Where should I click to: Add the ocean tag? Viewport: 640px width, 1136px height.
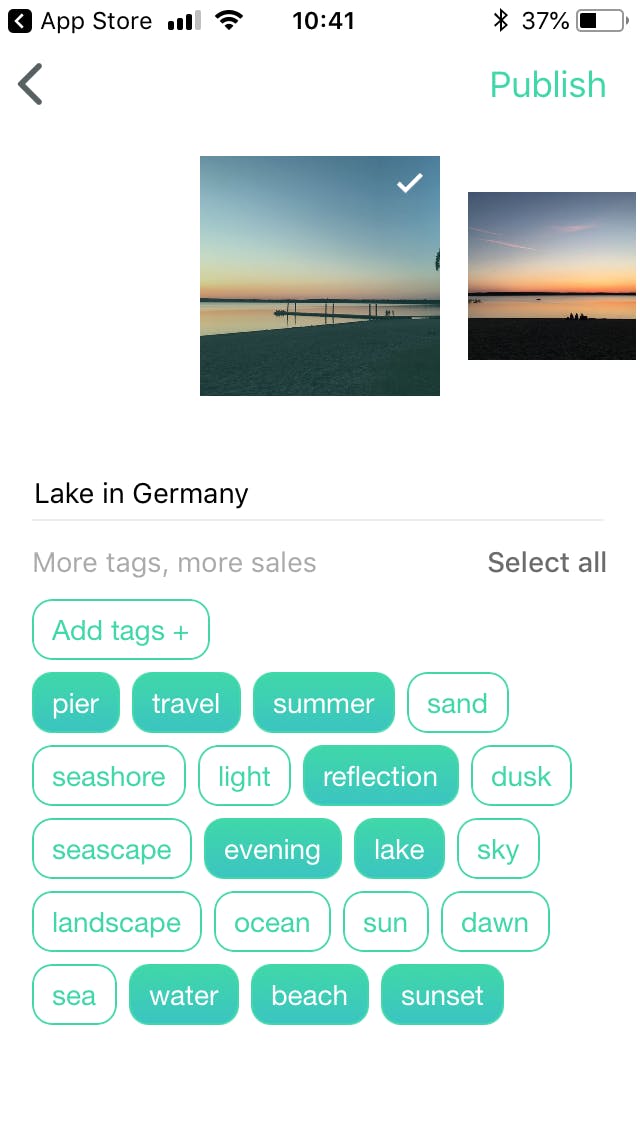click(x=272, y=922)
